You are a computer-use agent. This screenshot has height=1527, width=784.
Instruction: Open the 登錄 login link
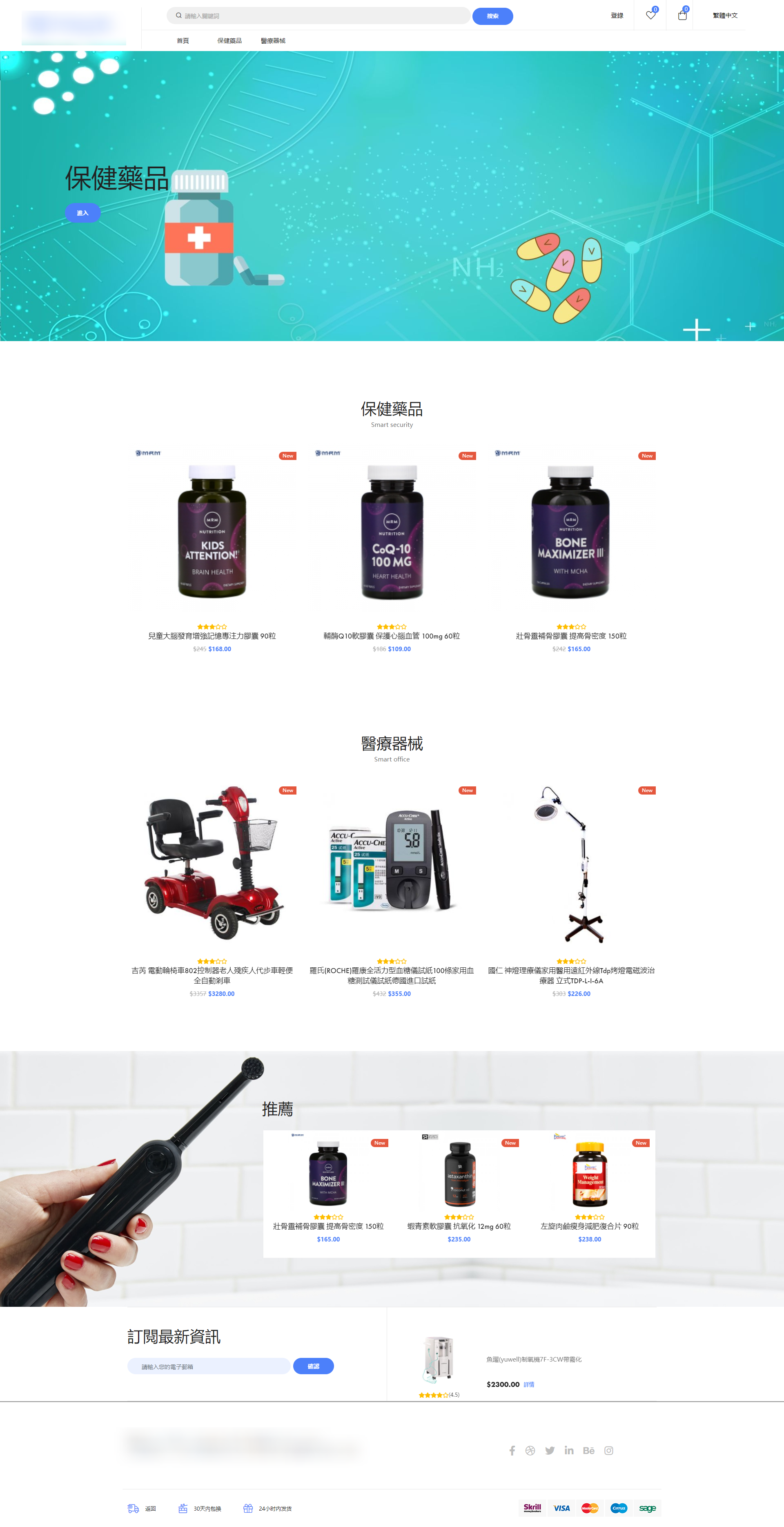point(617,16)
